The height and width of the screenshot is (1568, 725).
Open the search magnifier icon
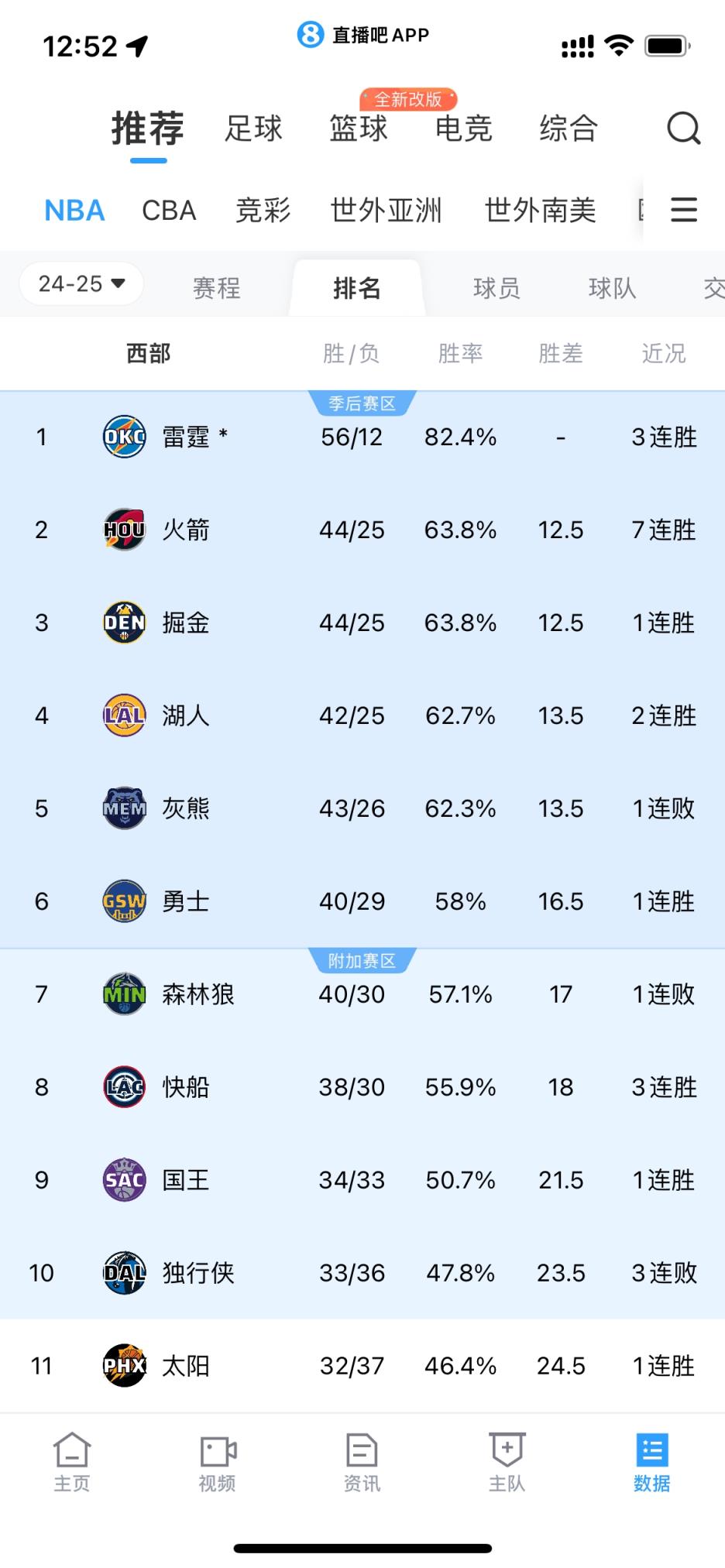pos(683,128)
